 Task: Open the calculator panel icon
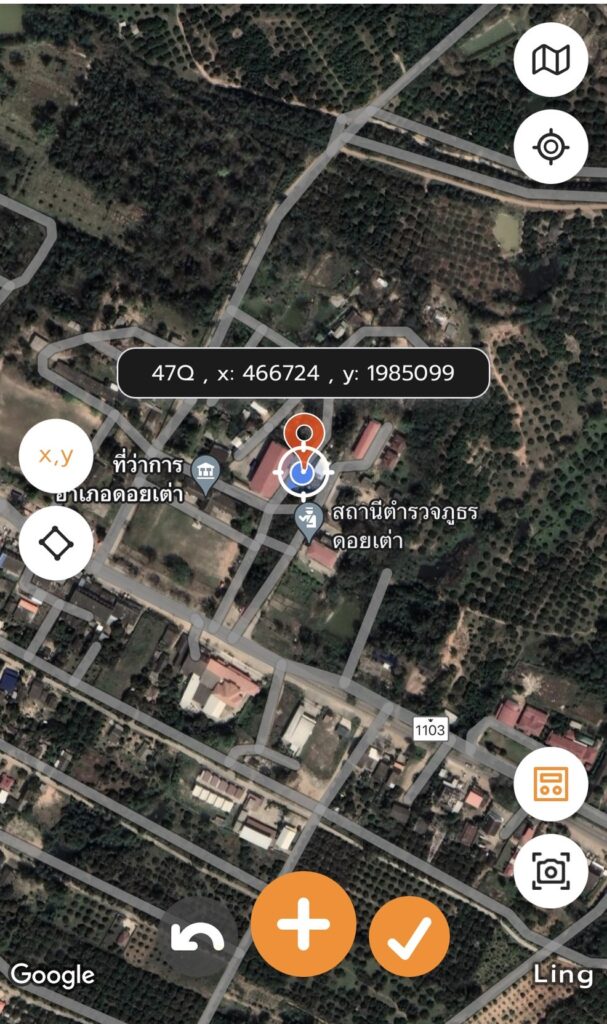coord(550,784)
